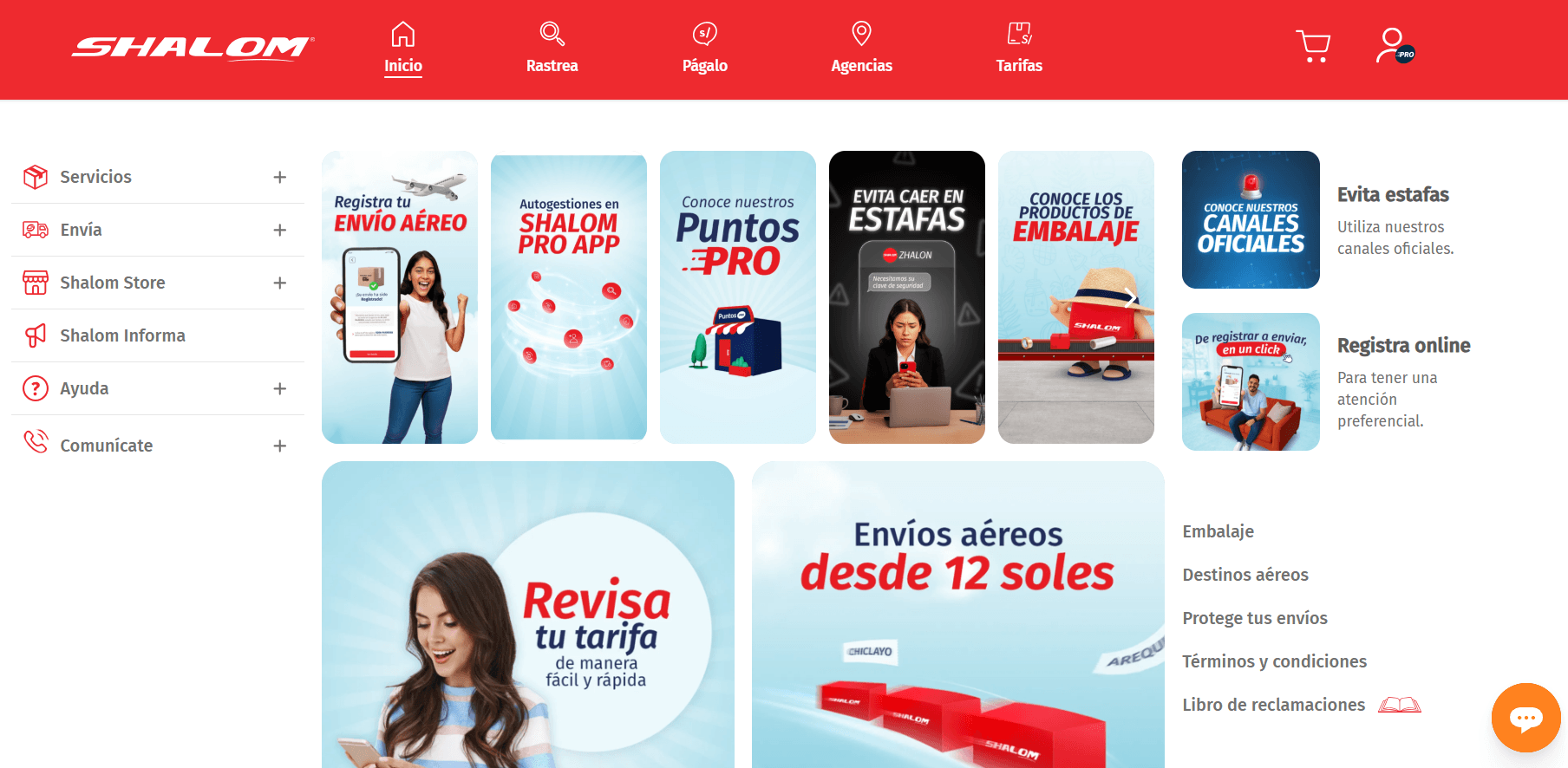Switch to the Rastrea tab
This screenshot has width=1568, height=768.
pos(552,49)
